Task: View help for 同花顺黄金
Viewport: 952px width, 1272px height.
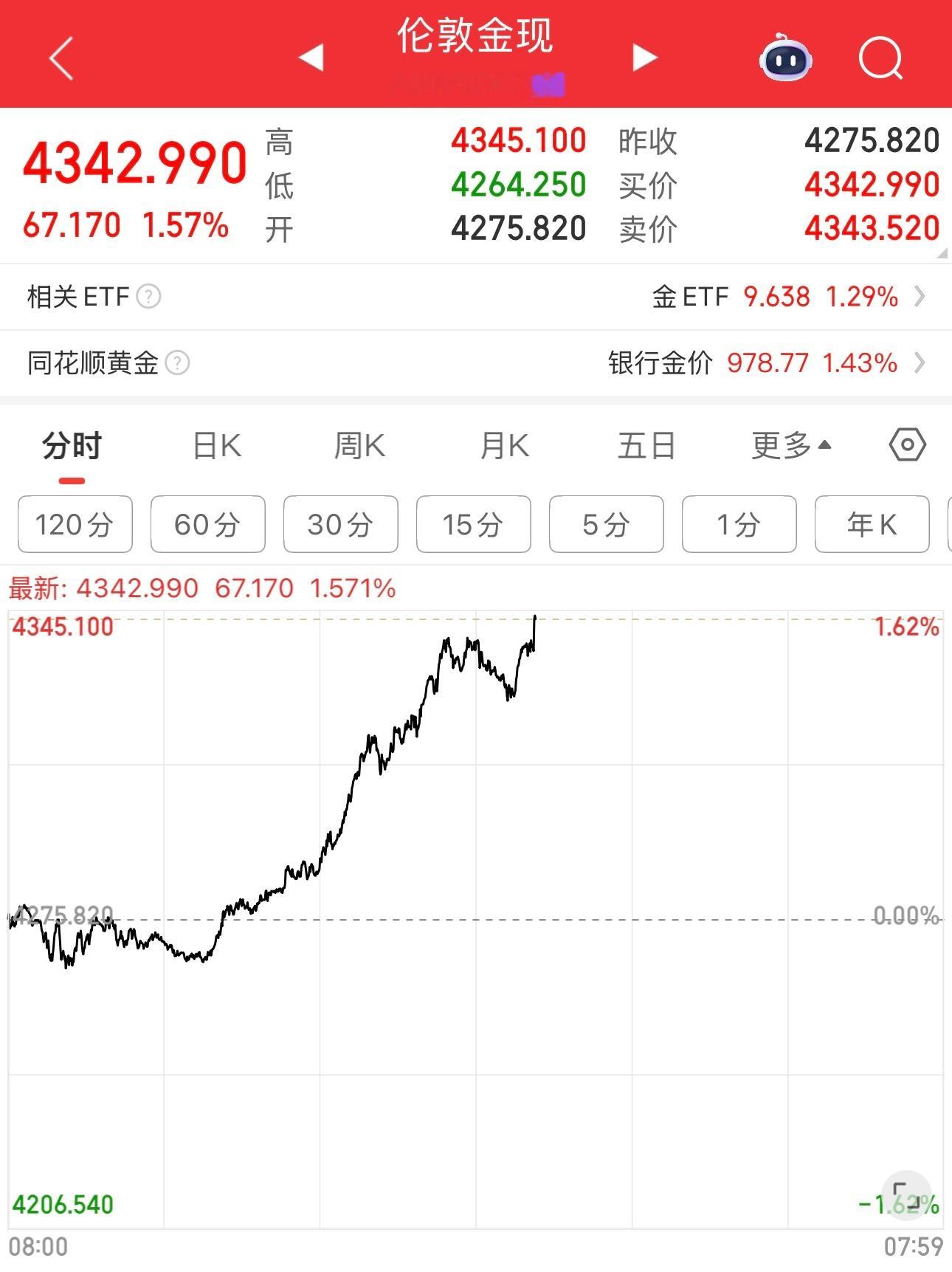Action: click(x=176, y=362)
